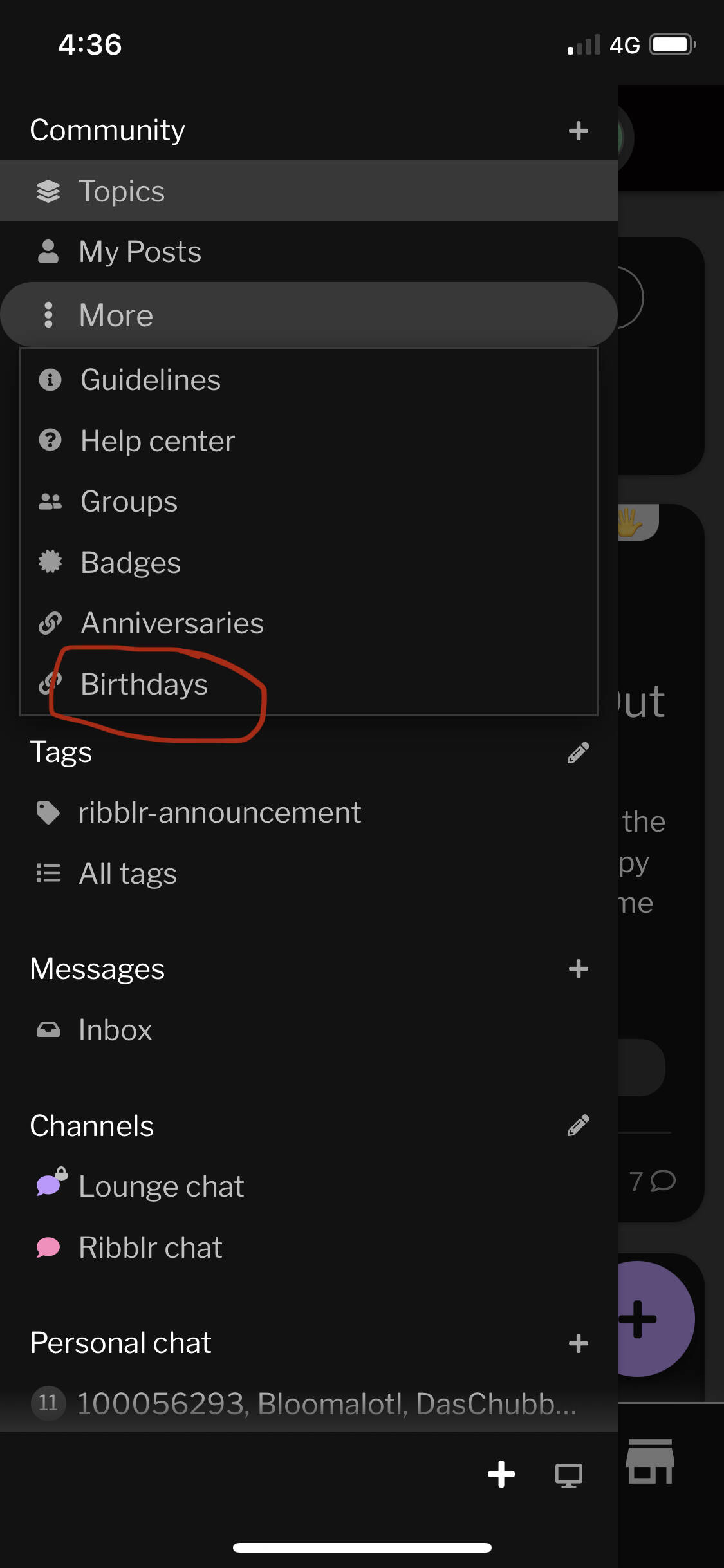
Task: Open Guidelines
Action: pos(309,380)
